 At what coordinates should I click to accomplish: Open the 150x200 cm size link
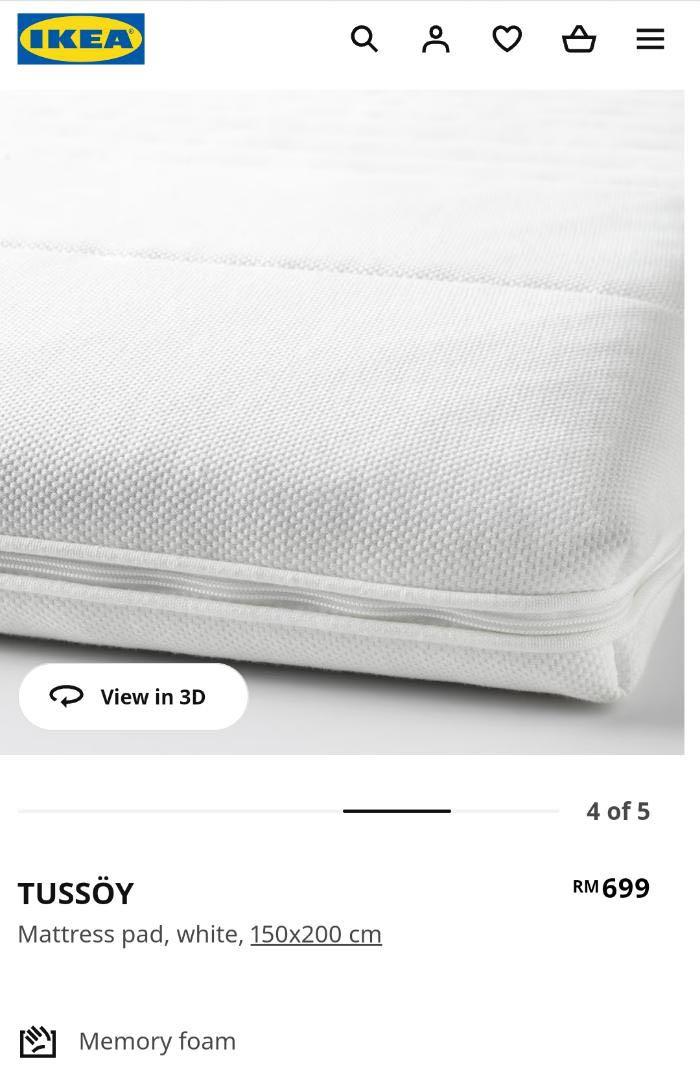pyautogui.click(x=316, y=934)
